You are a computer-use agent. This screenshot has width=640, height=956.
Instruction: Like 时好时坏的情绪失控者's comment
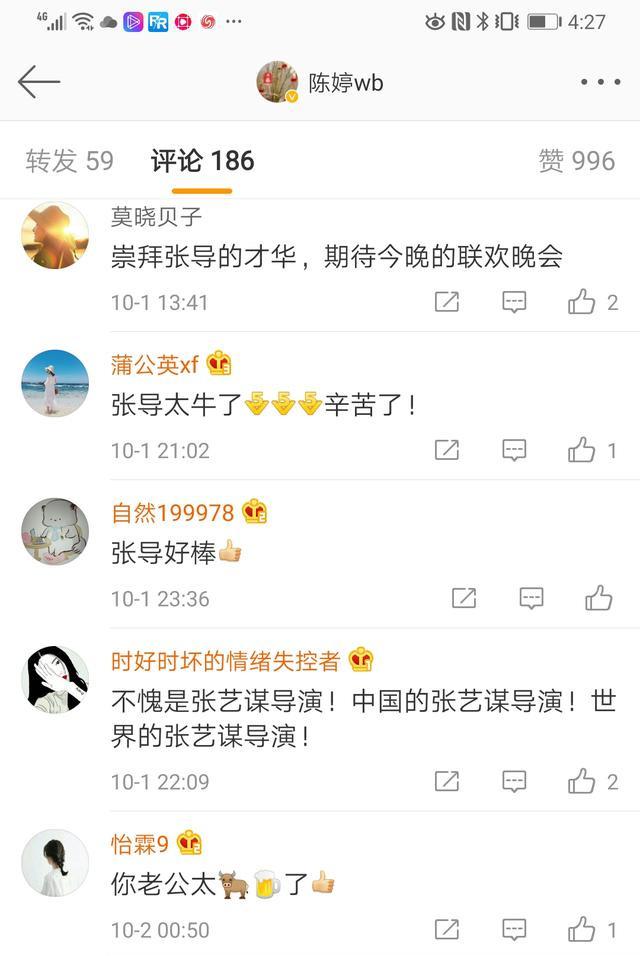582,781
